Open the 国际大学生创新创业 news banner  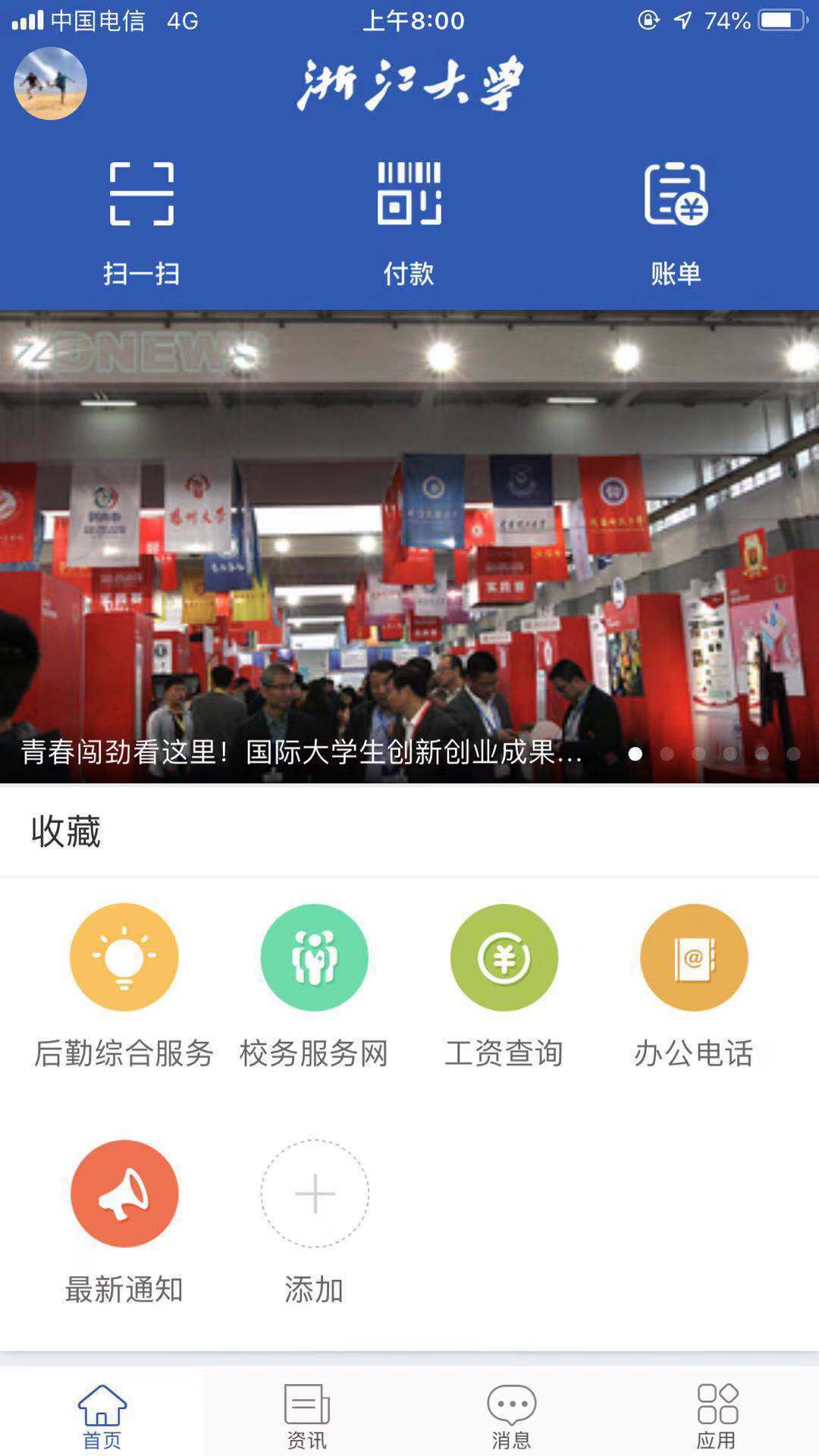(x=409, y=546)
